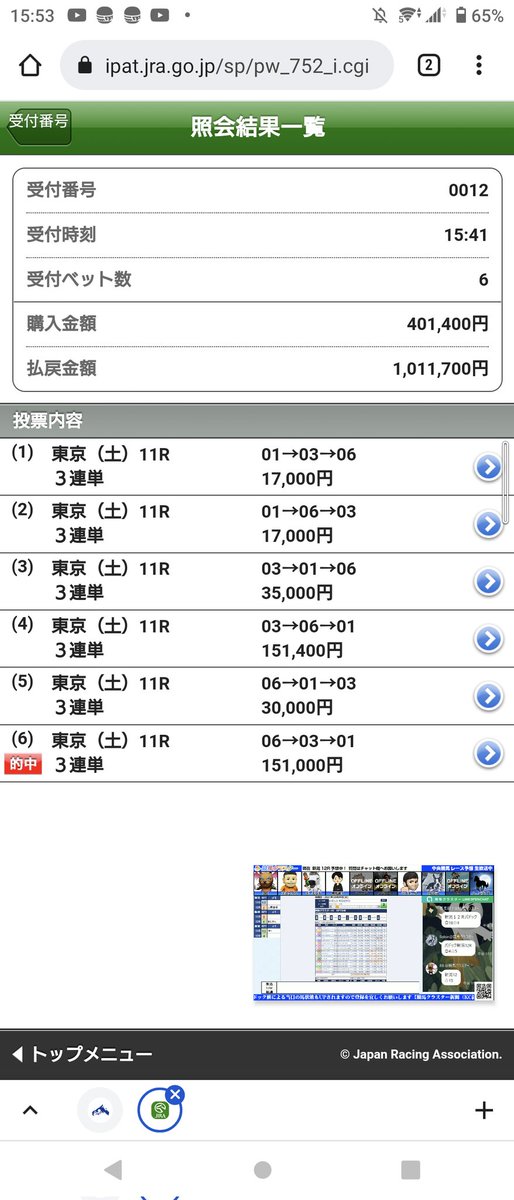This screenshot has height=1200, width=514.
Task: Open details for bet 06→01→03
Action: click(x=487, y=696)
